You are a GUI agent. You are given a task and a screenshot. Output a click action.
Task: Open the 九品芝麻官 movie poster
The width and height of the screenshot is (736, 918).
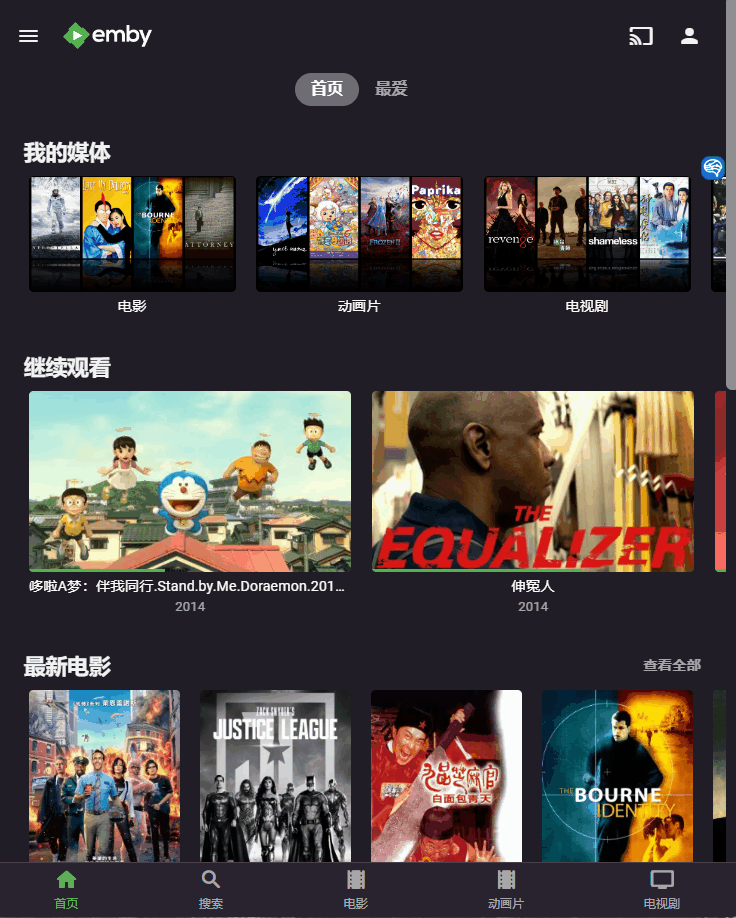point(446,775)
